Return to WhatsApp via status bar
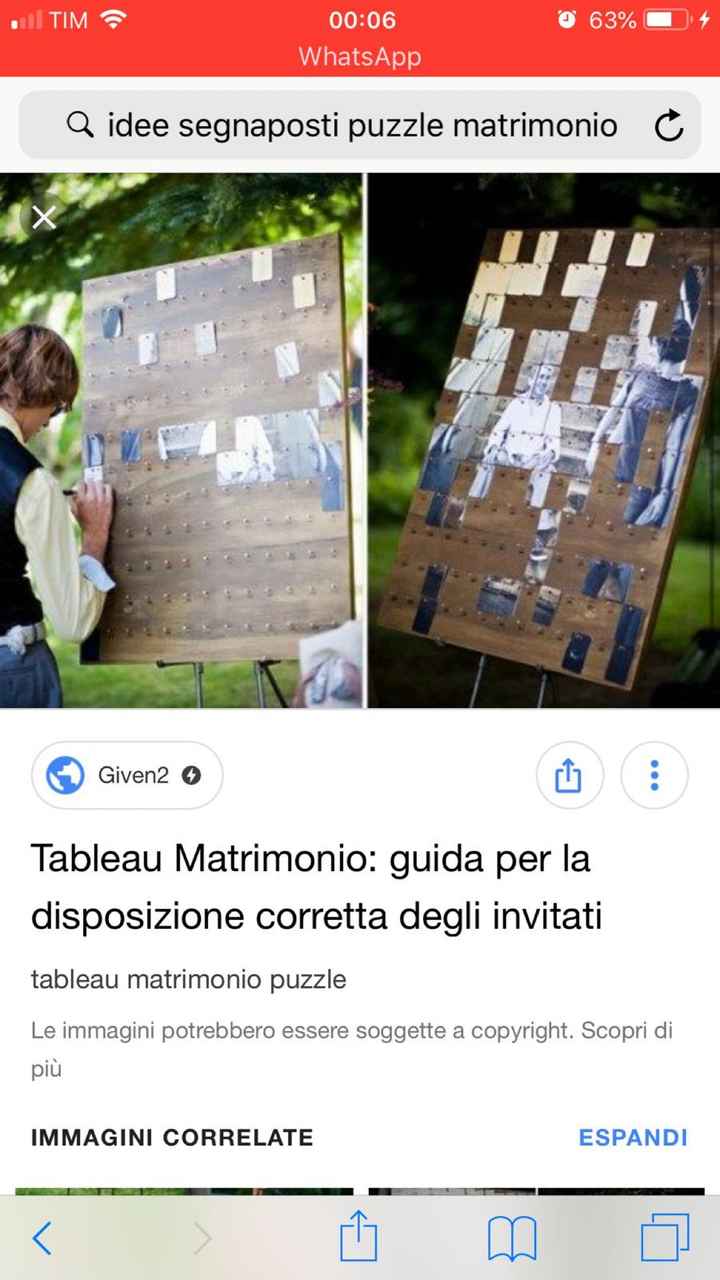This screenshot has height=1280, width=720. pyautogui.click(x=359, y=57)
